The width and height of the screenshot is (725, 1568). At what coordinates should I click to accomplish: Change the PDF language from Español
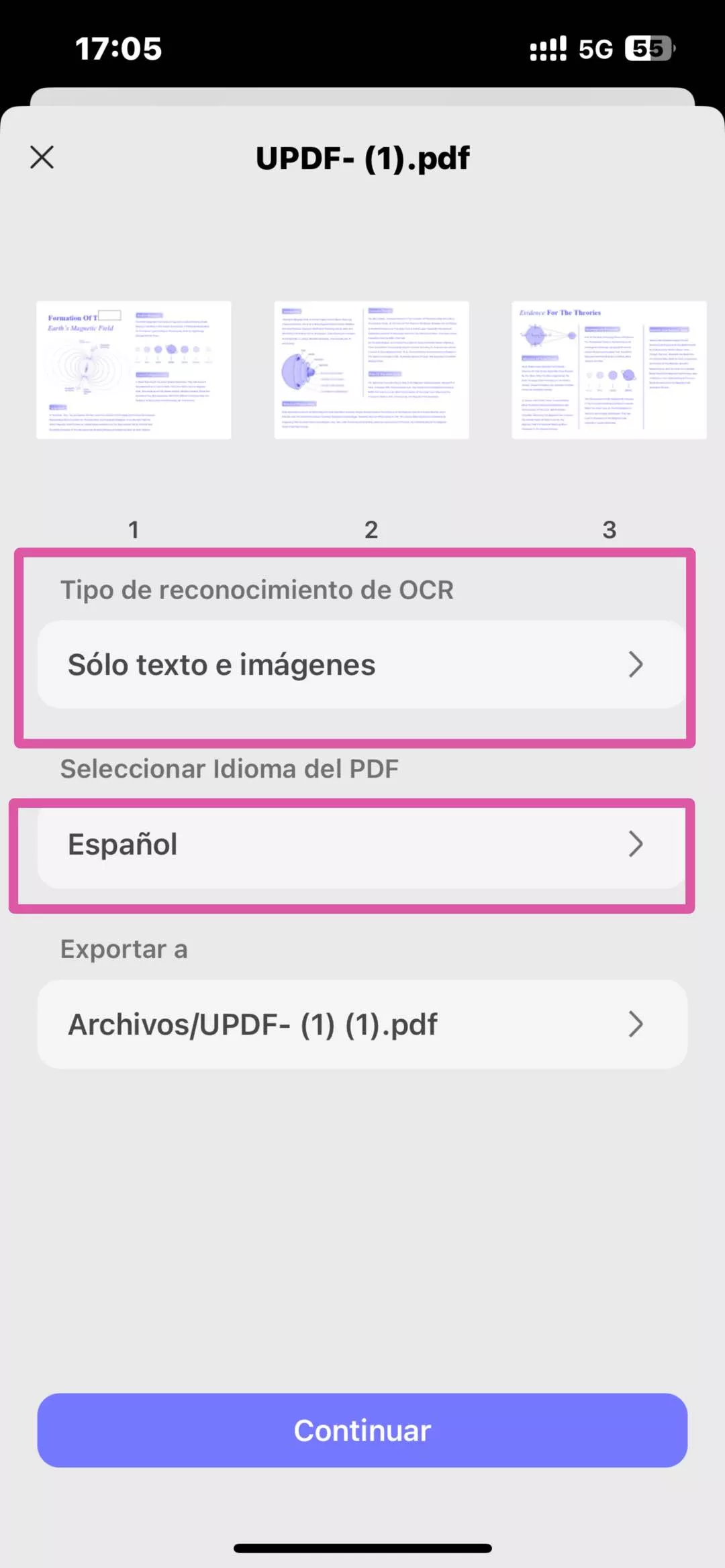tap(362, 844)
